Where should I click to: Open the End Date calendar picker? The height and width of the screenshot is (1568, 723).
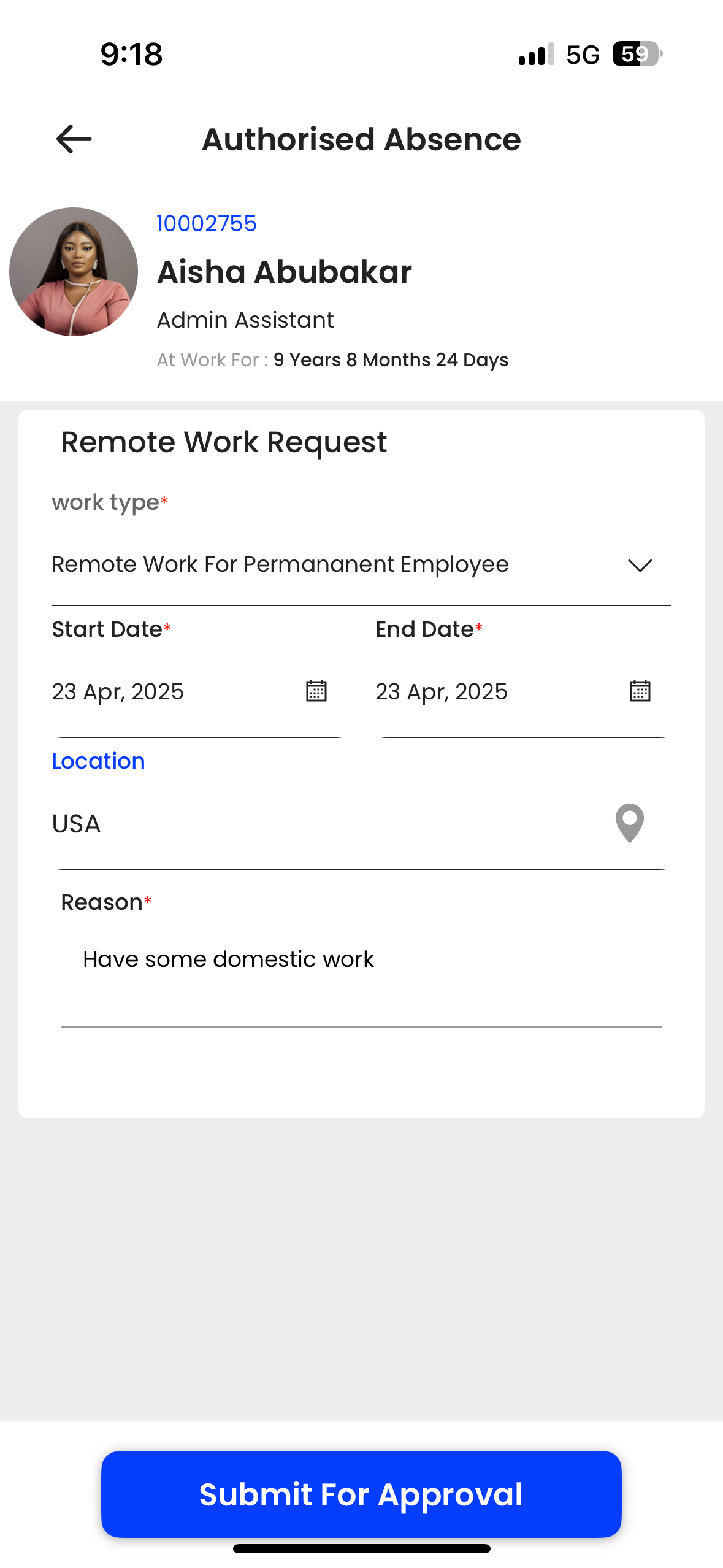click(640, 691)
